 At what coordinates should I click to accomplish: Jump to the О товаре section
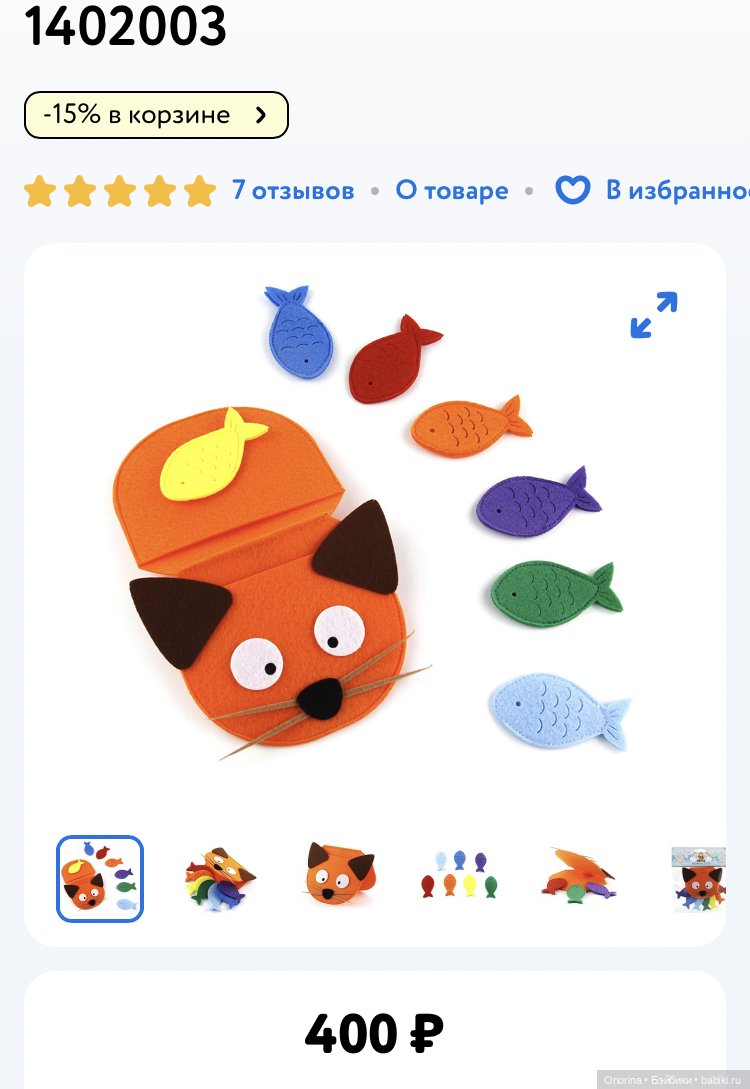coord(452,190)
